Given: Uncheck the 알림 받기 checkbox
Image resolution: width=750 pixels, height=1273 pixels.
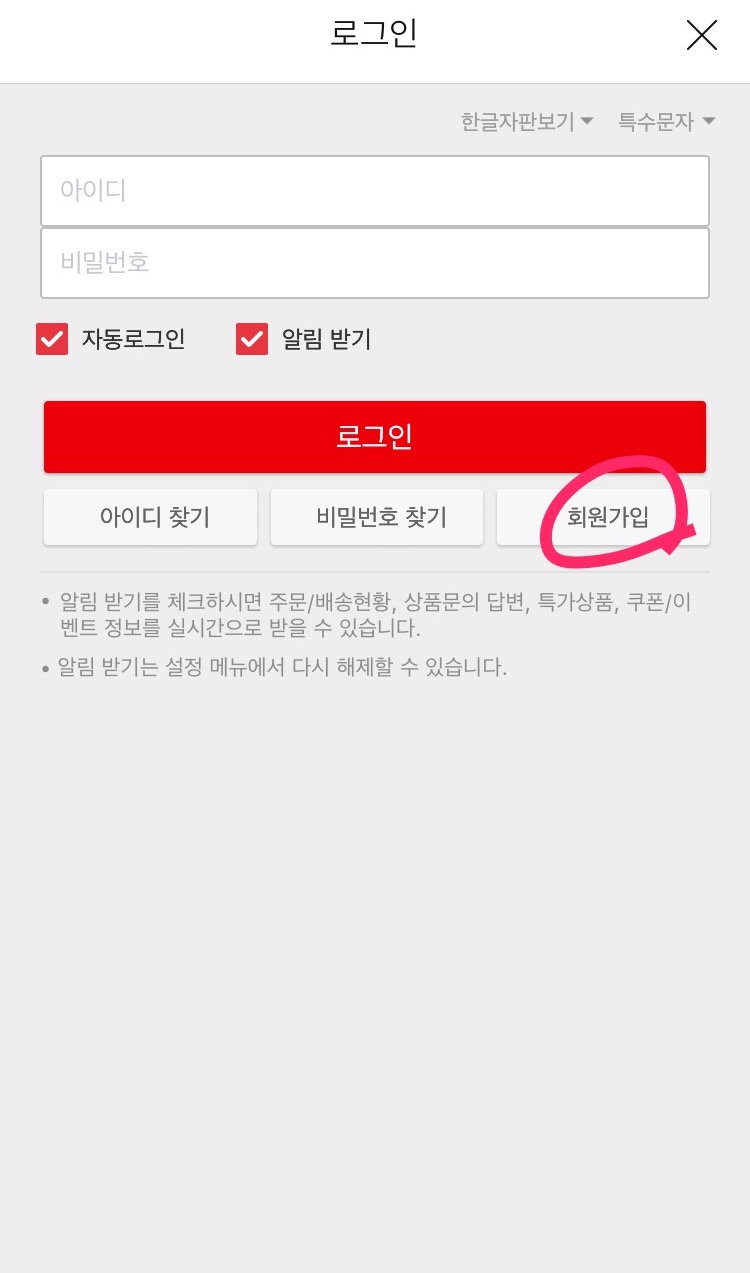Looking at the screenshot, I should coord(252,339).
